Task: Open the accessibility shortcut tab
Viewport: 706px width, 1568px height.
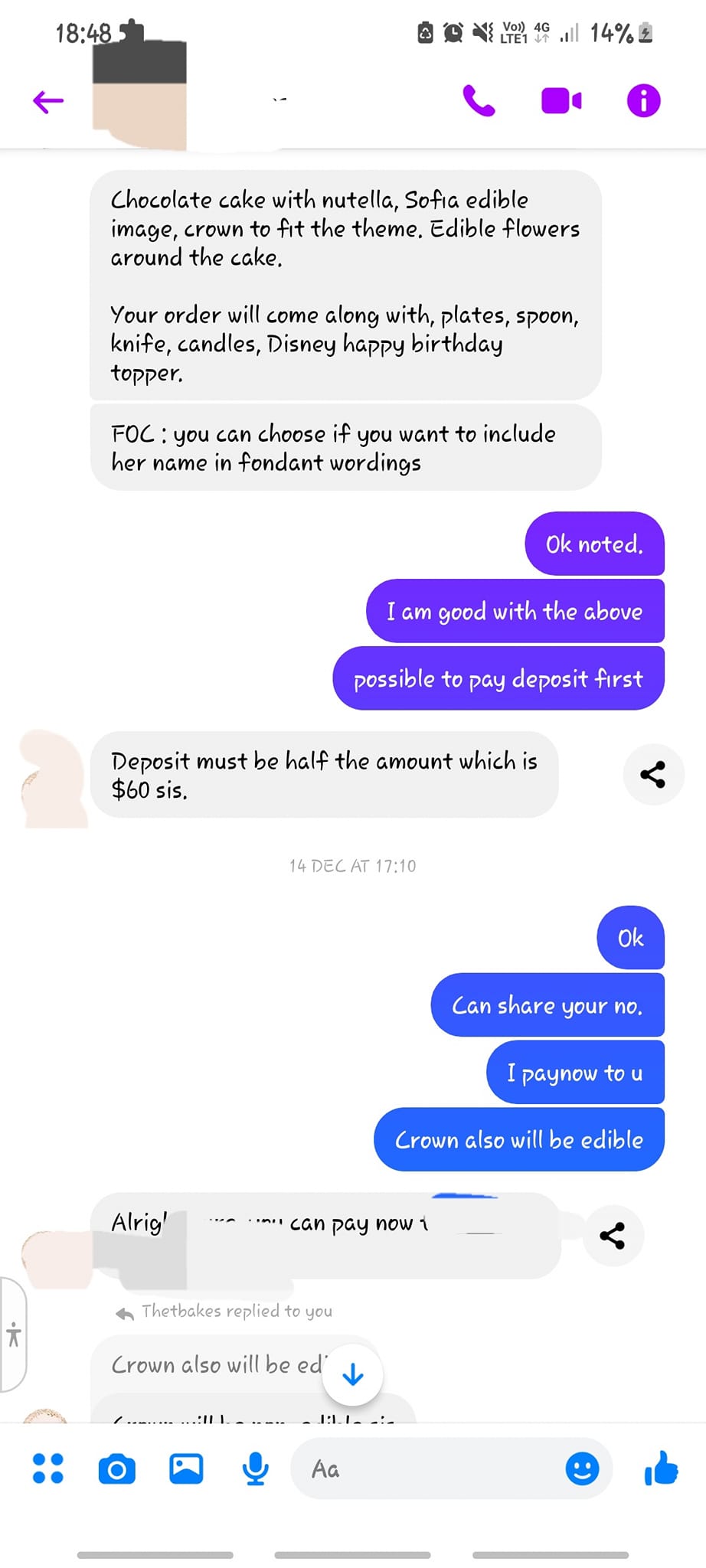Action: coord(14,1335)
